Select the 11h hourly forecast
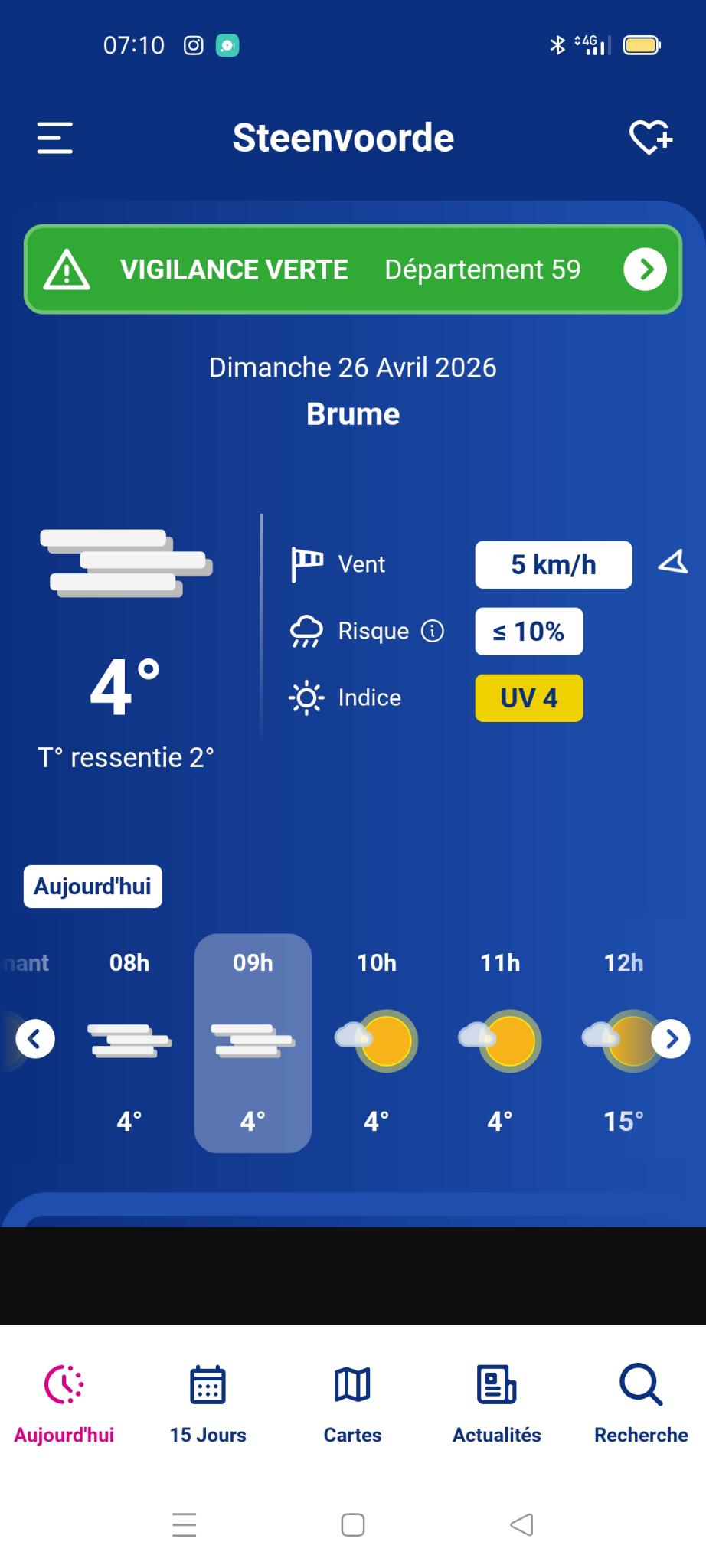This screenshot has width=706, height=1568. 500,1041
